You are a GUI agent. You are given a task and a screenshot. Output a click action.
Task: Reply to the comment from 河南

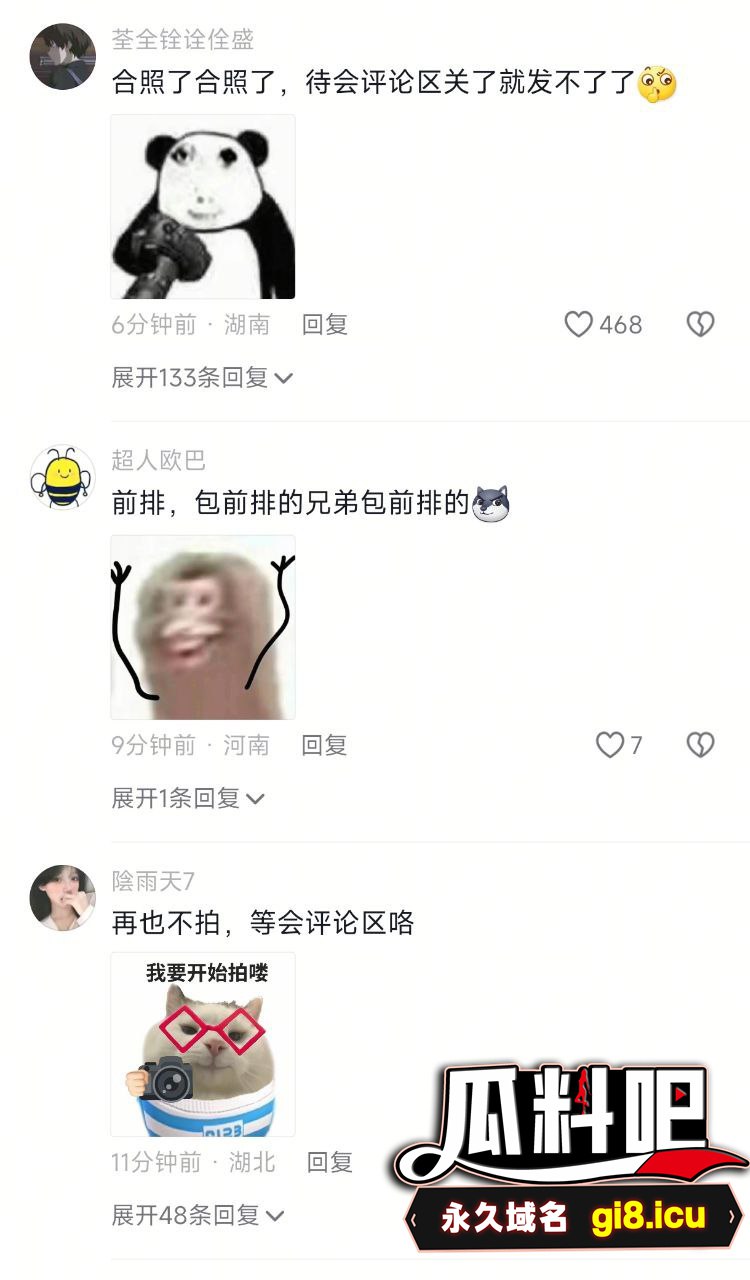(x=325, y=745)
